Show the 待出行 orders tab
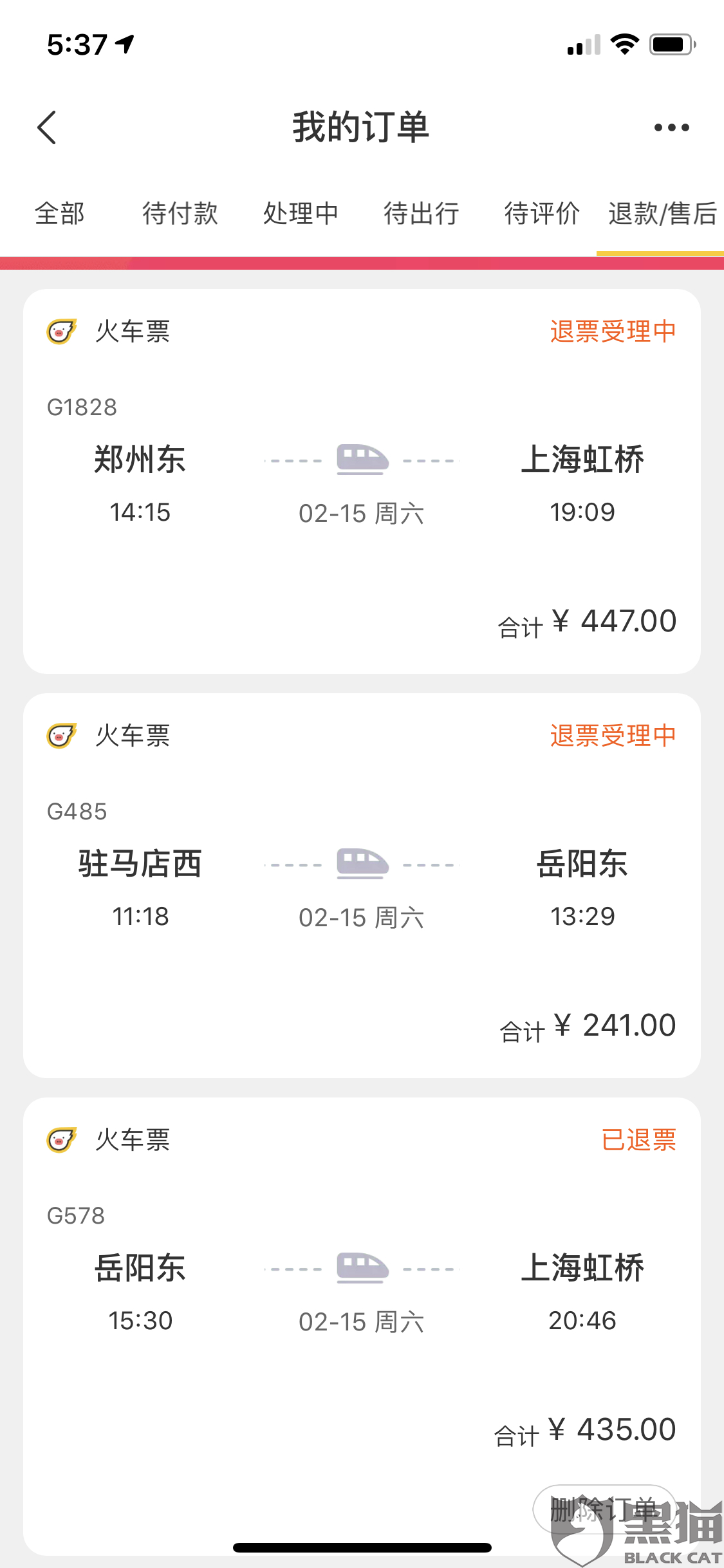 422,214
